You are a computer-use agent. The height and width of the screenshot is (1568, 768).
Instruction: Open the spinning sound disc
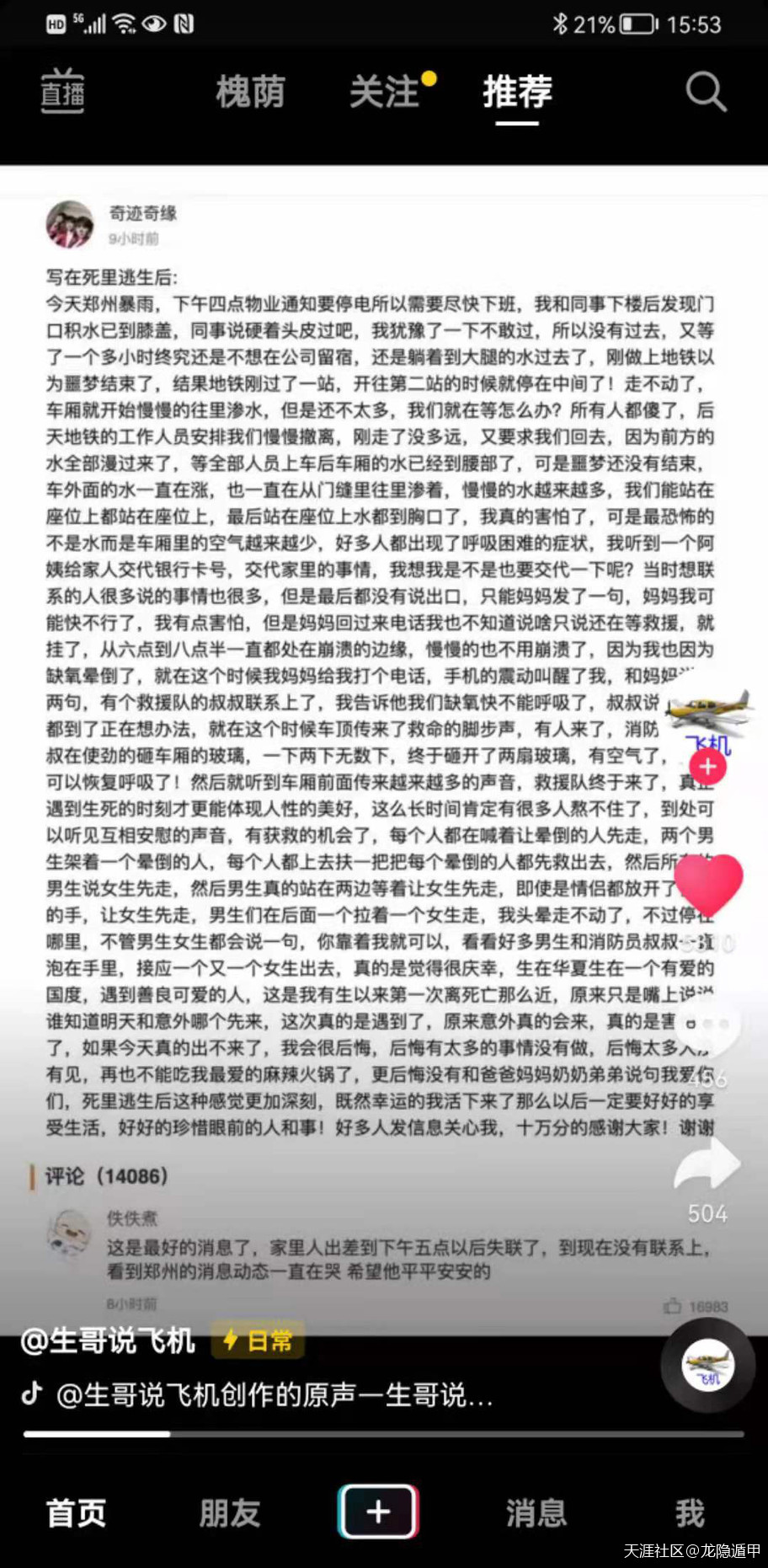pos(707,1364)
